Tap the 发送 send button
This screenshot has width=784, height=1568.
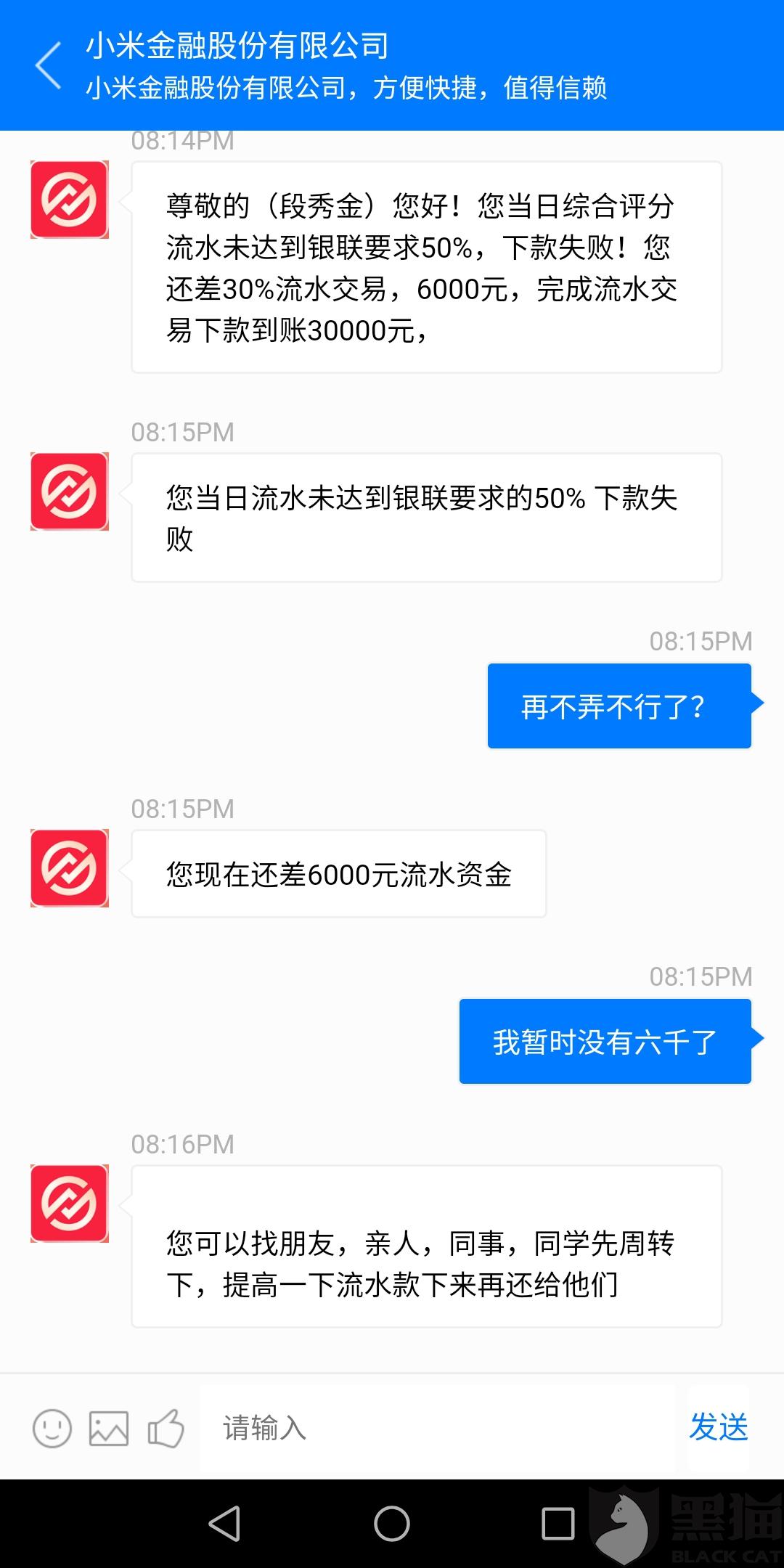pyautogui.click(x=719, y=1427)
